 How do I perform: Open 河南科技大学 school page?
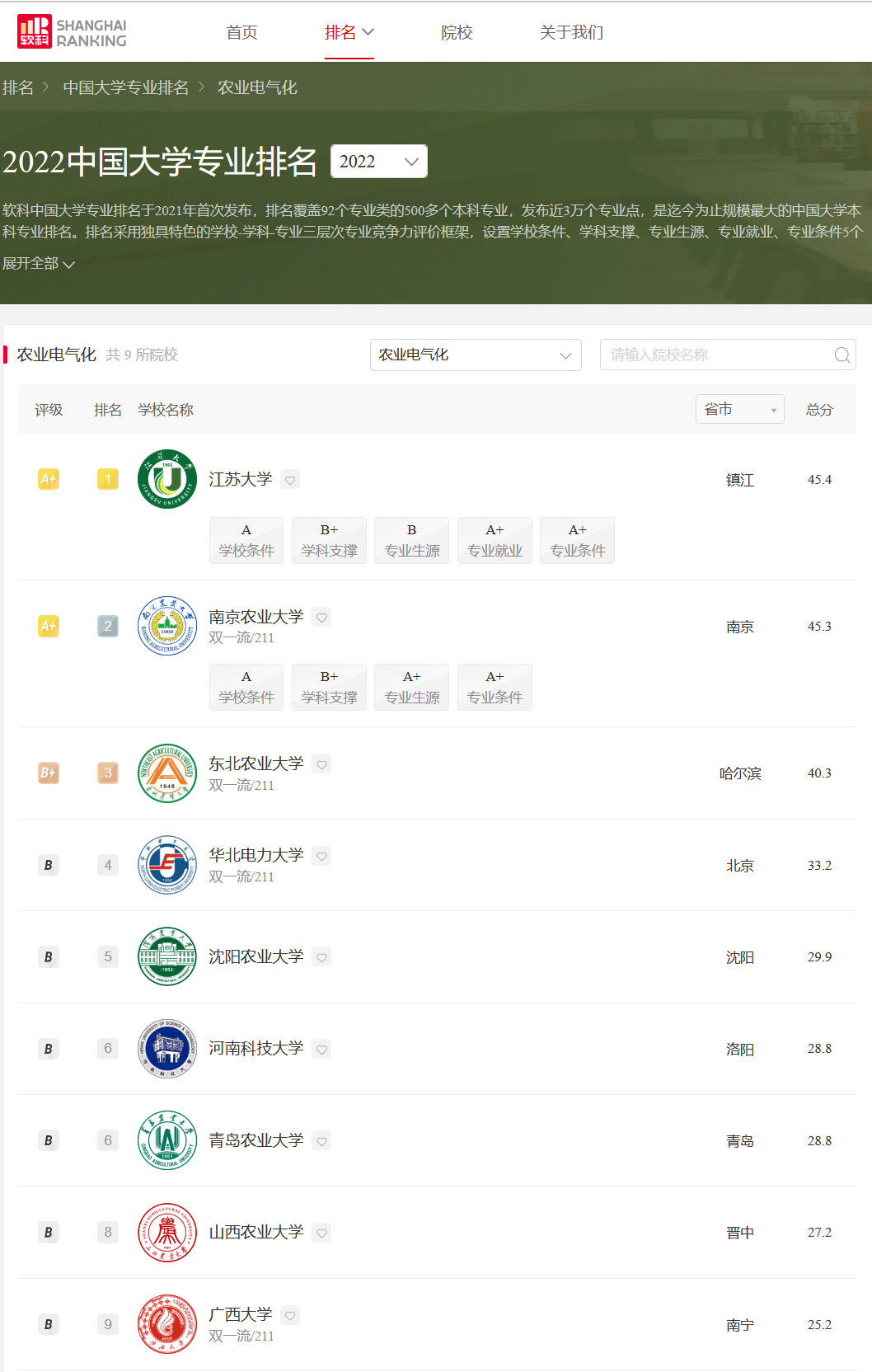point(256,1048)
